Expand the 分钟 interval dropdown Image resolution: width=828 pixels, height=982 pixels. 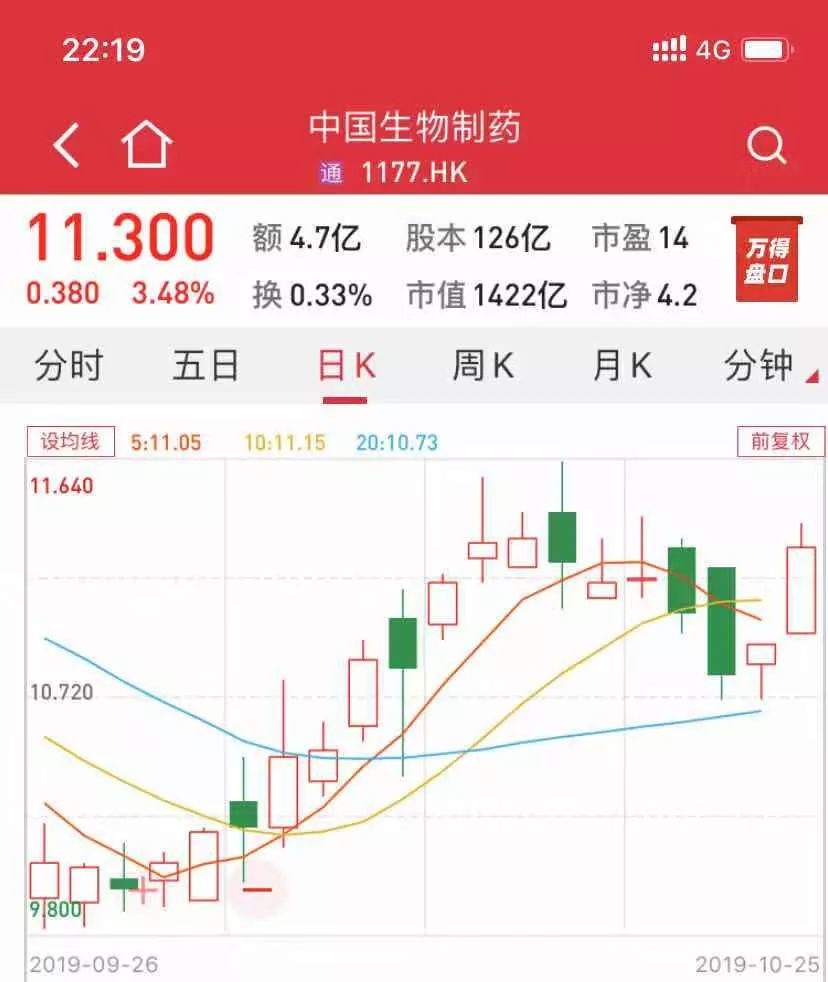(x=763, y=366)
